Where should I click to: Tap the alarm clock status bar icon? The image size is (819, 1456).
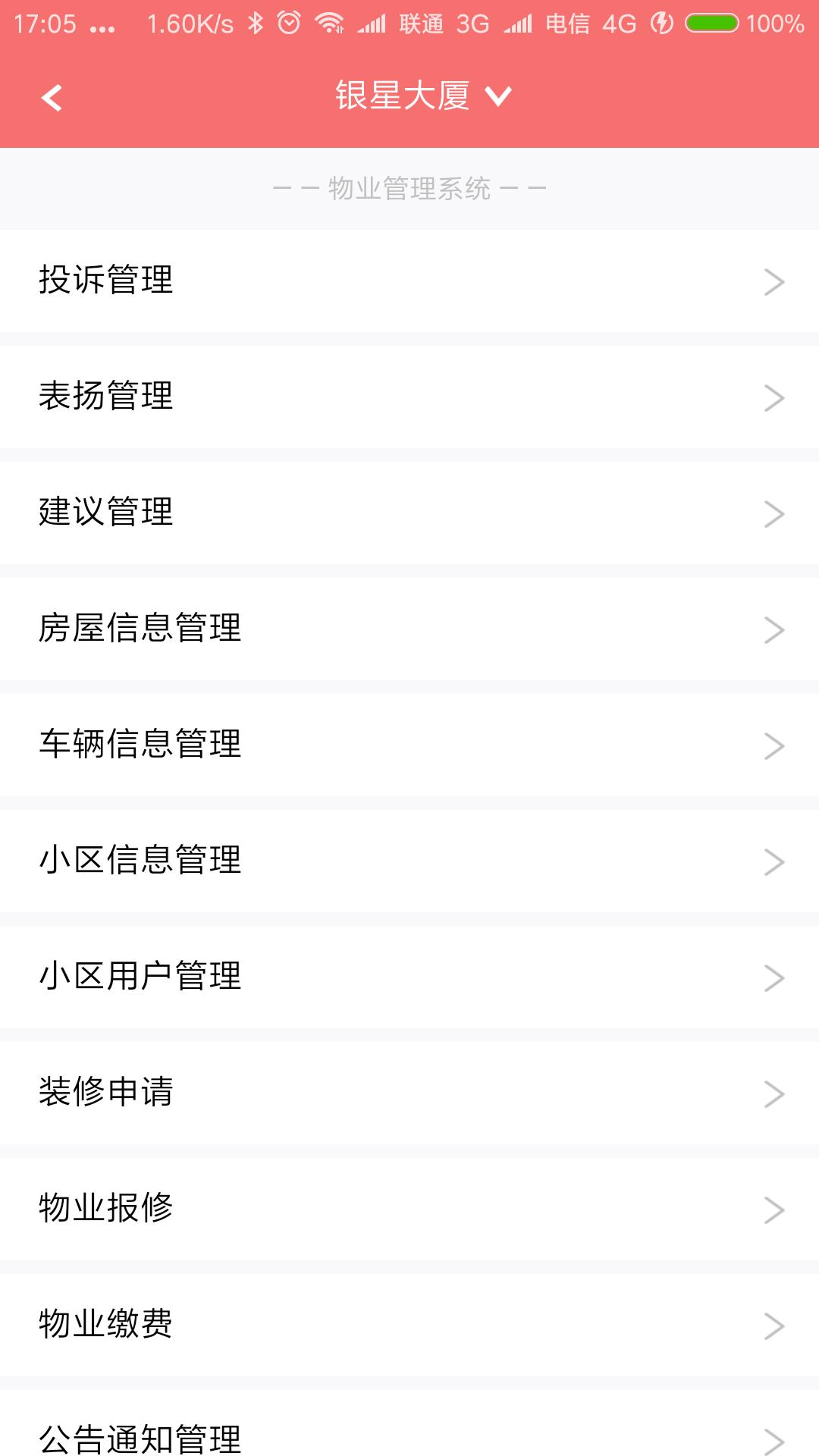click(x=288, y=24)
